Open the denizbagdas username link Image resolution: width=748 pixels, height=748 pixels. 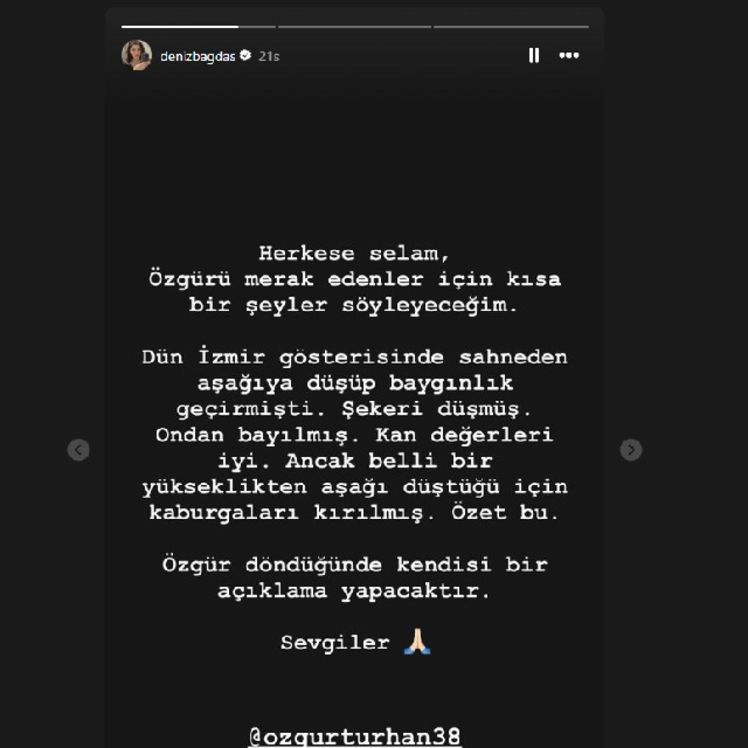coord(197,57)
